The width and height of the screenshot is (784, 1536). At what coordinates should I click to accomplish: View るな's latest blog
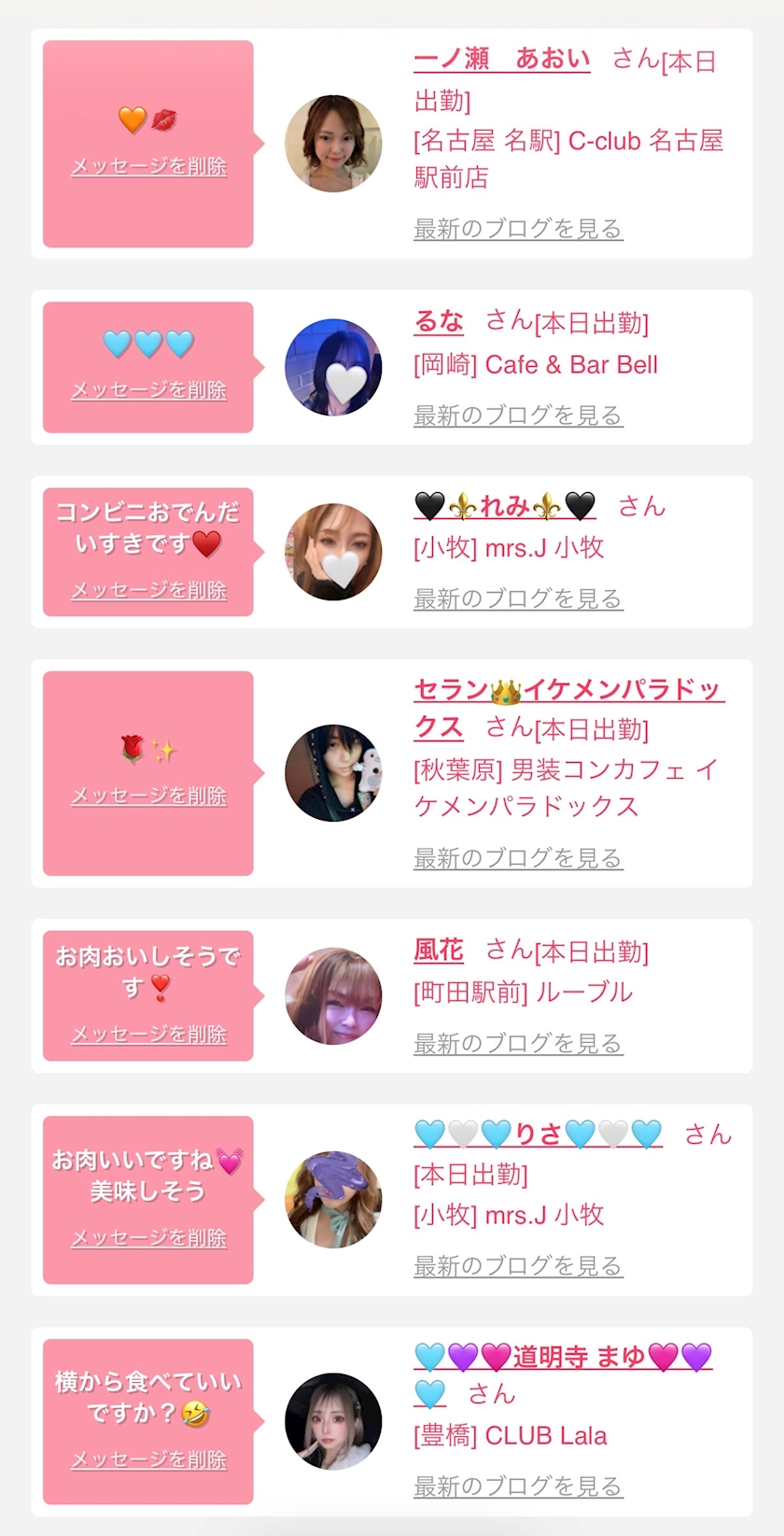click(518, 416)
